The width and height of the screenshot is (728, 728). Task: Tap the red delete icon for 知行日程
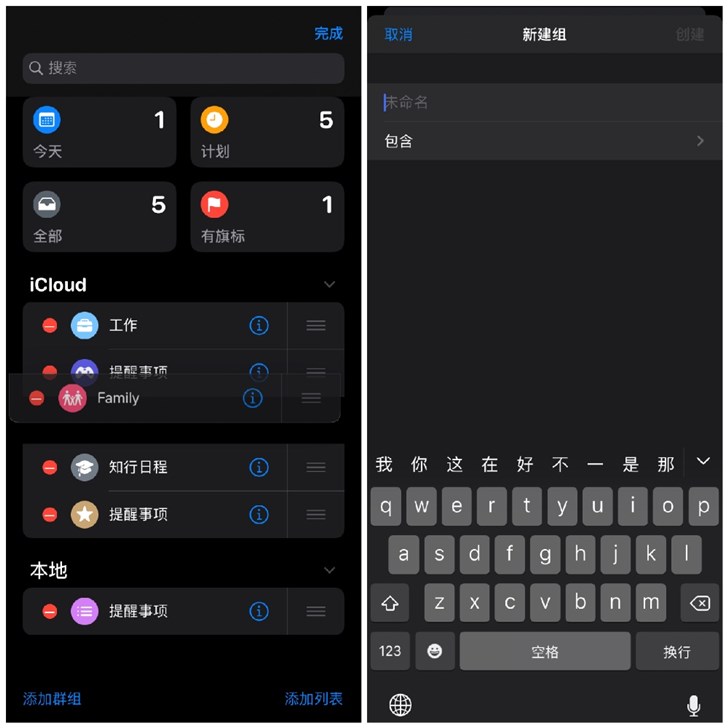[50, 467]
